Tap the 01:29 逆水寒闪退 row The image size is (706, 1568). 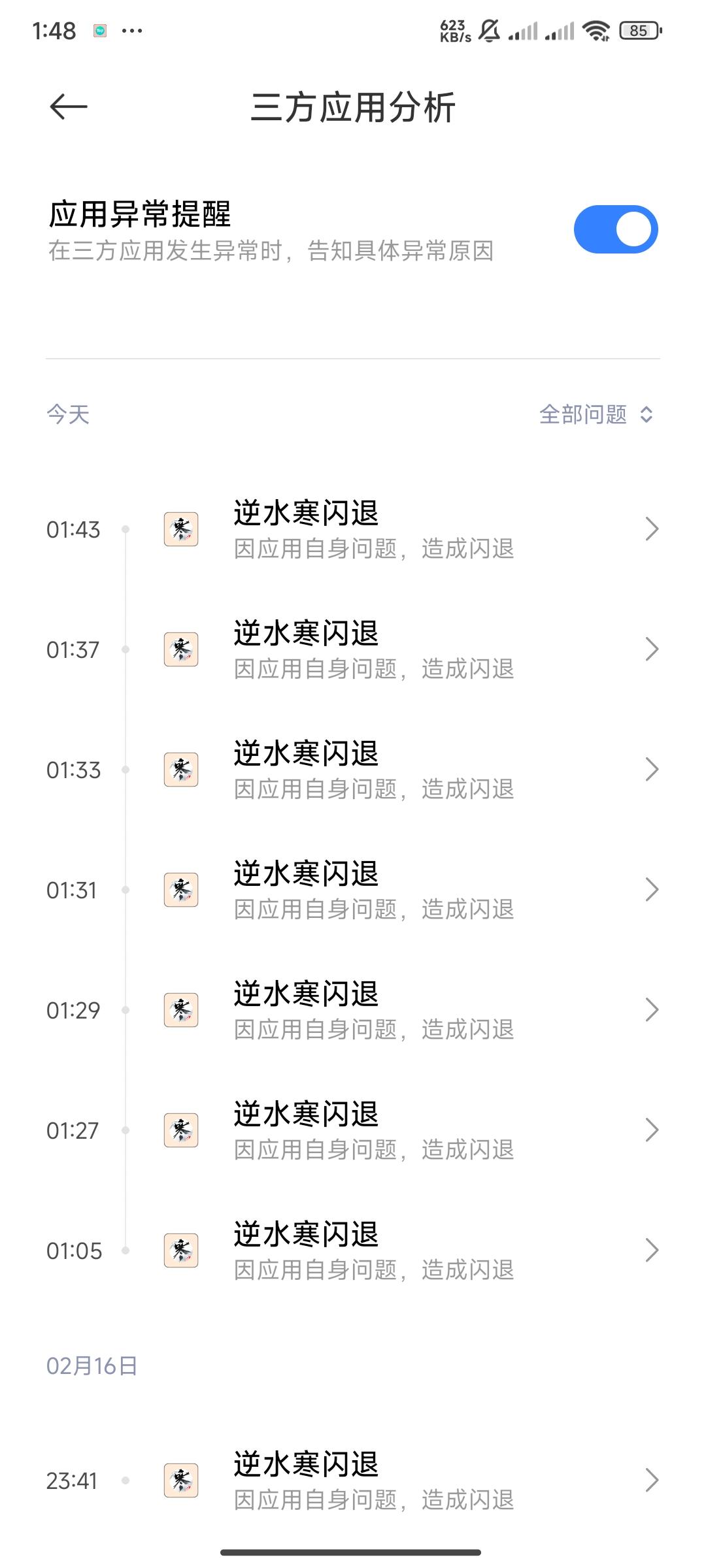(373, 1010)
